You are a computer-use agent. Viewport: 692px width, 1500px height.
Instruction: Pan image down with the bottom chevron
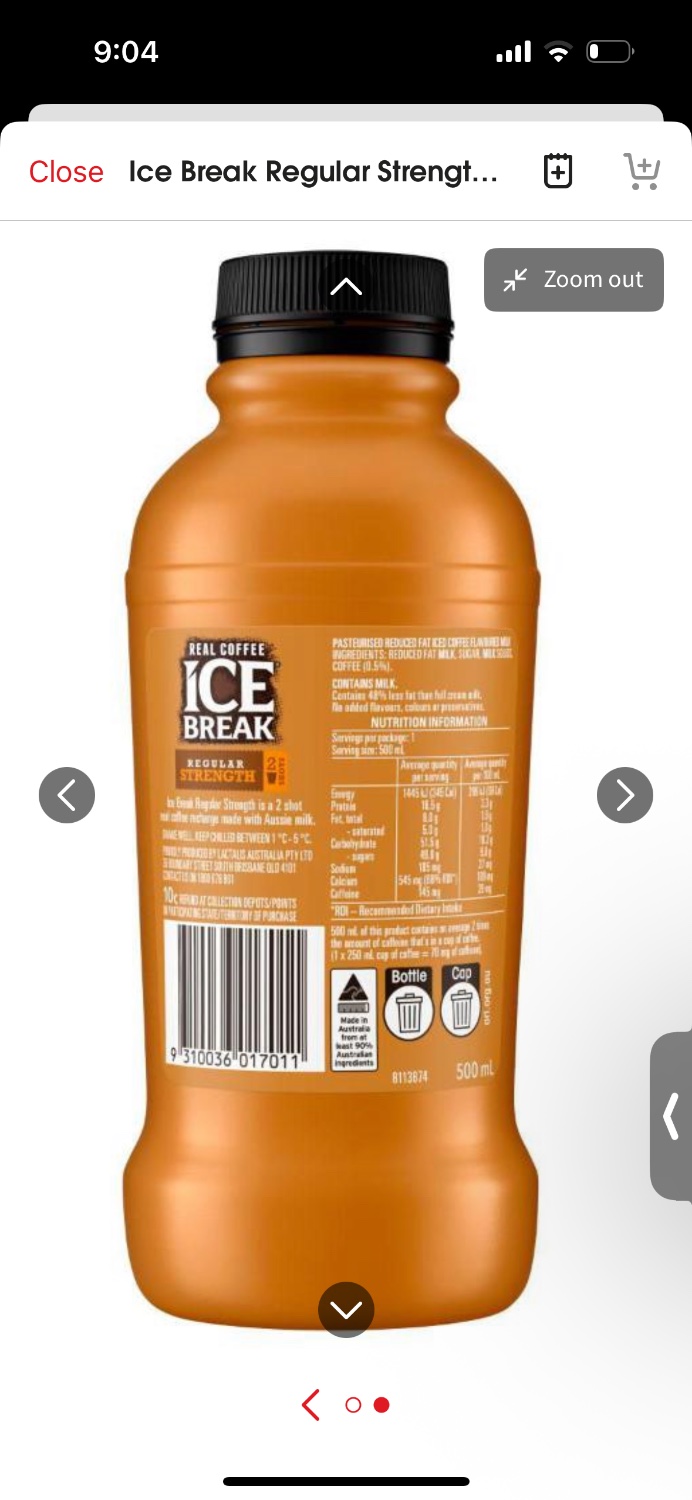click(x=346, y=1309)
